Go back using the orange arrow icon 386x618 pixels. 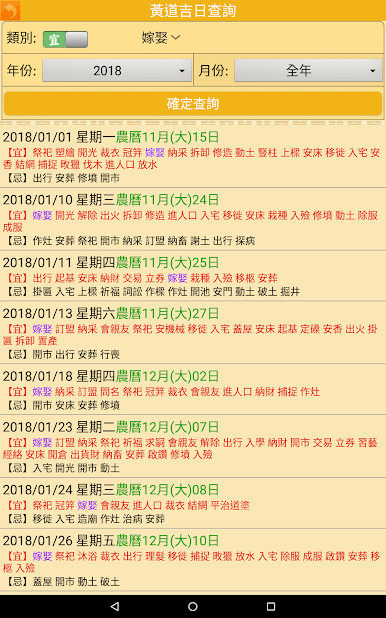tap(10, 10)
